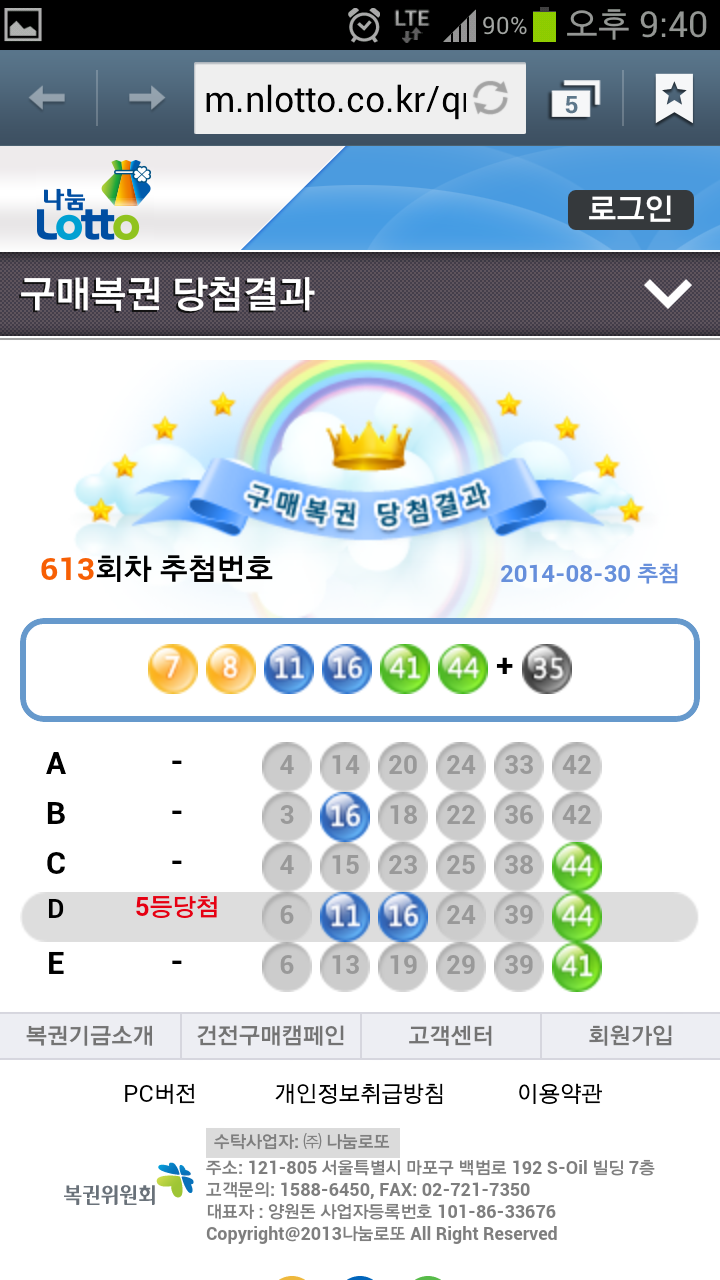The image size is (720, 1280).
Task: Go forward in the browser
Action: click(x=147, y=98)
